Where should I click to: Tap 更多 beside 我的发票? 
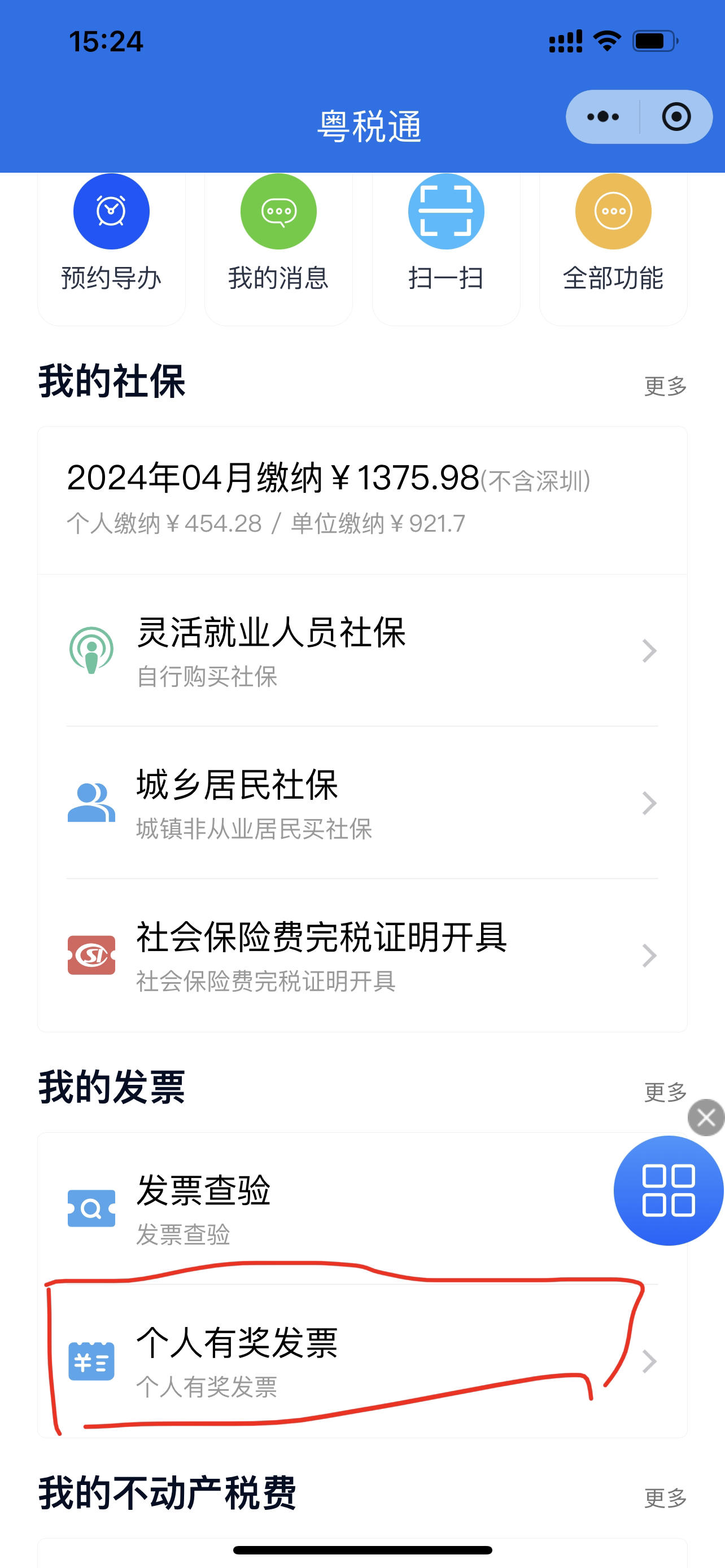(665, 1092)
